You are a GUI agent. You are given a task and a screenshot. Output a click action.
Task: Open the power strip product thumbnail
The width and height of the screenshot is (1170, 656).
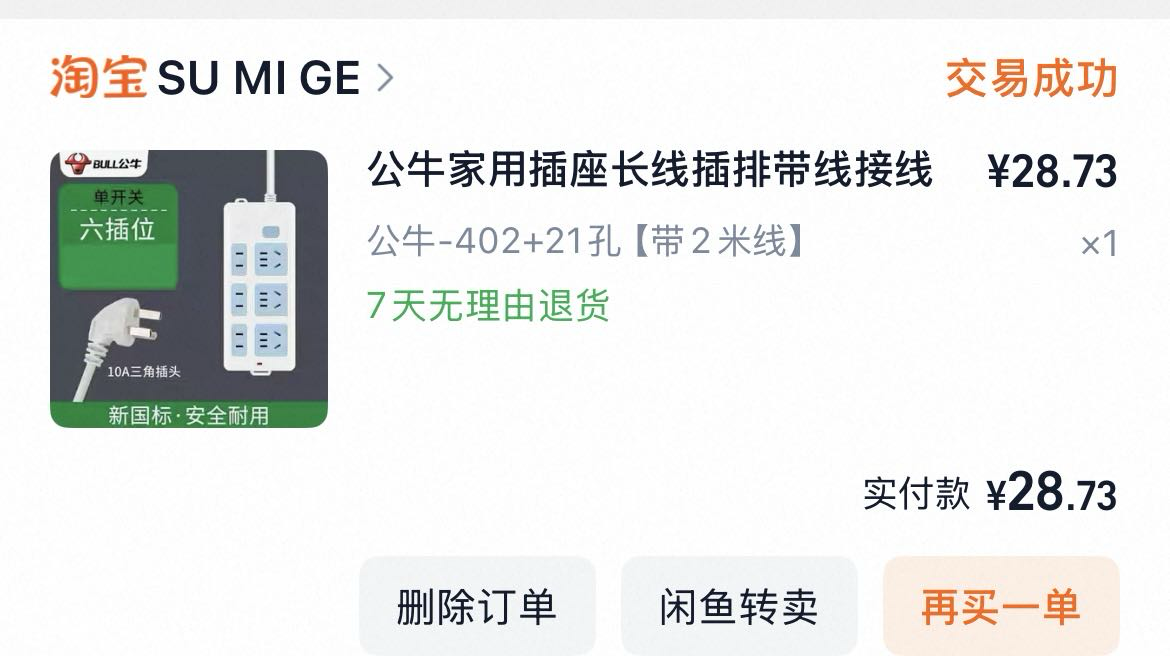click(x=189, y=289)
